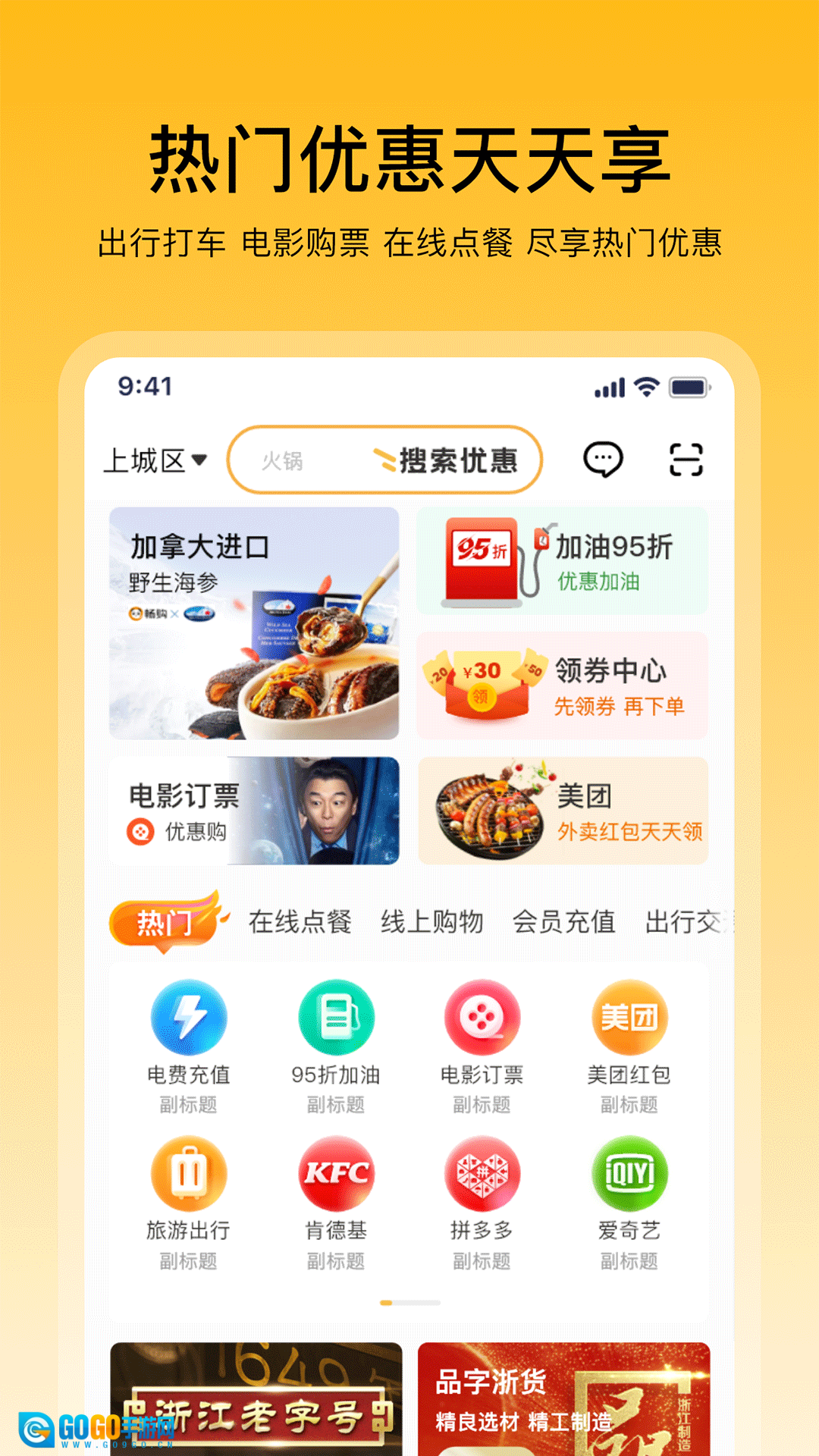
Task: Open the 领券中心 coupon center banner
Action: (562, 685)
